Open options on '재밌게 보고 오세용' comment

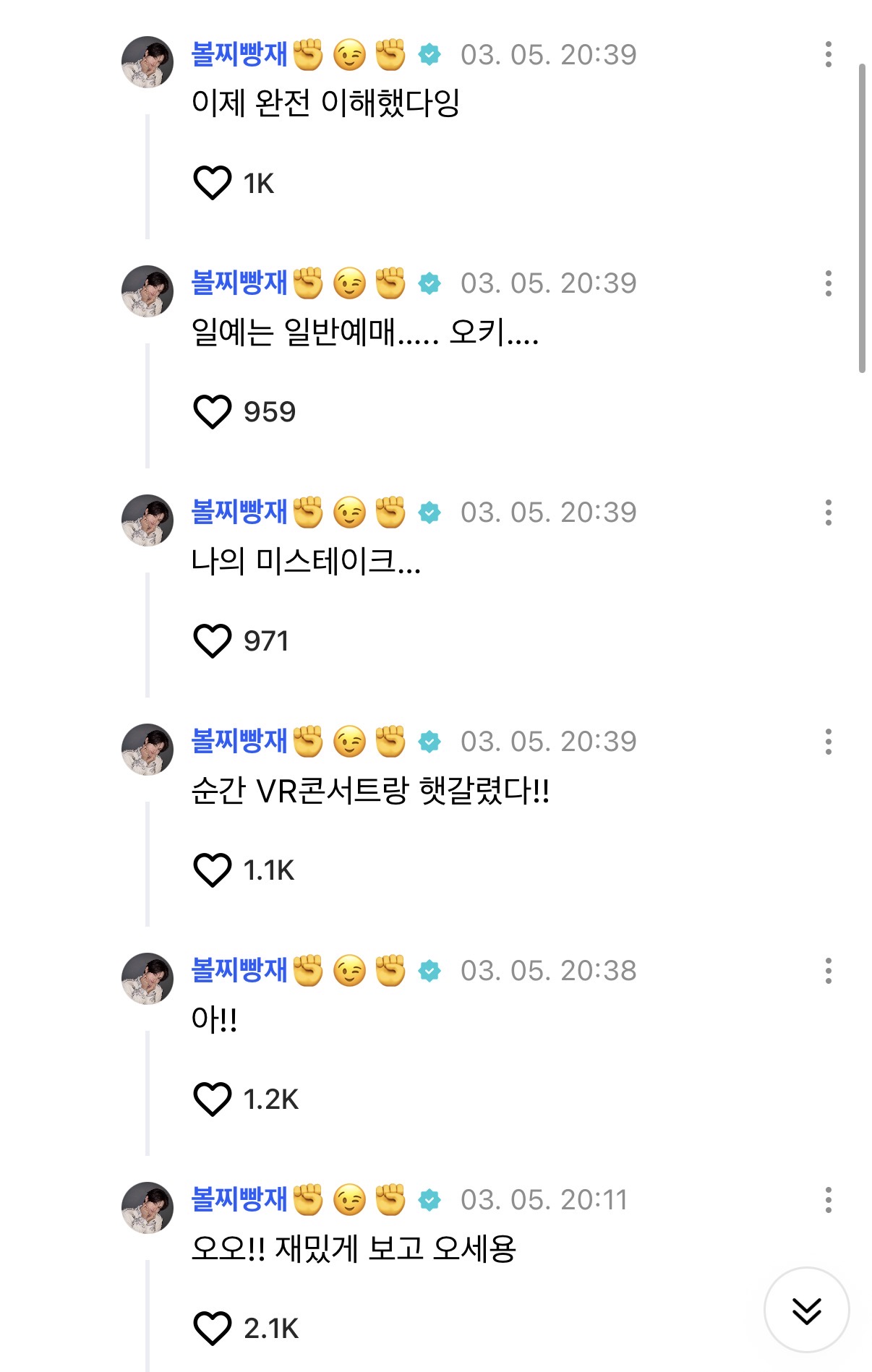[x=828, y=1200]
